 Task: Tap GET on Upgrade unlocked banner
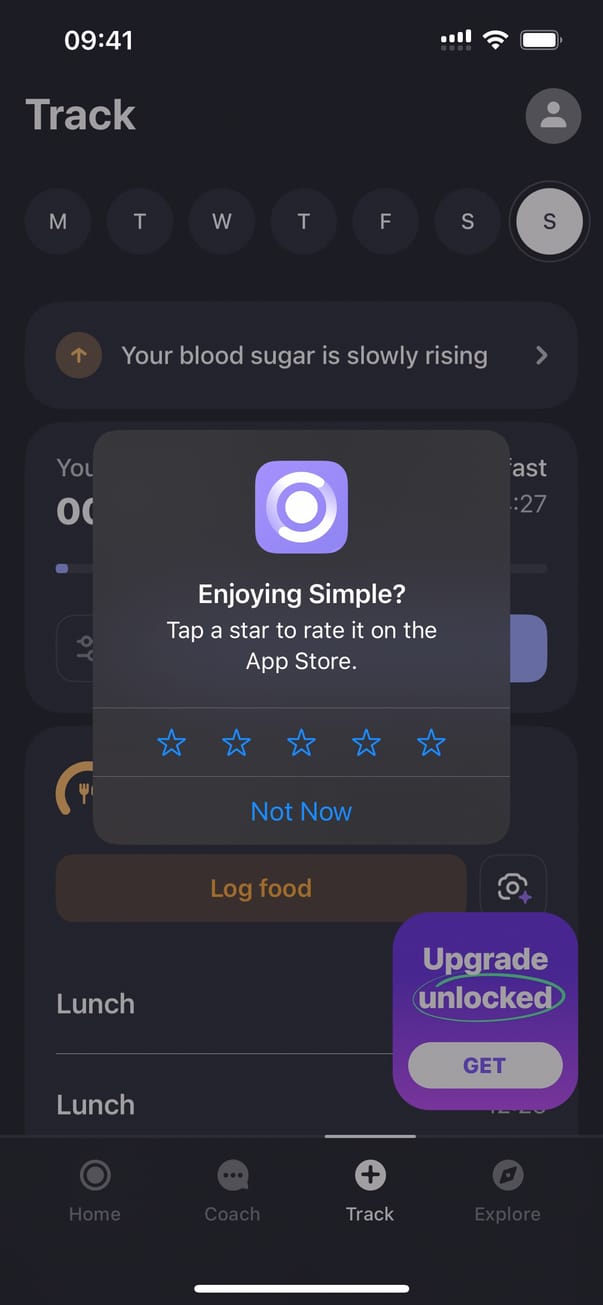[x=485, y=1065]
